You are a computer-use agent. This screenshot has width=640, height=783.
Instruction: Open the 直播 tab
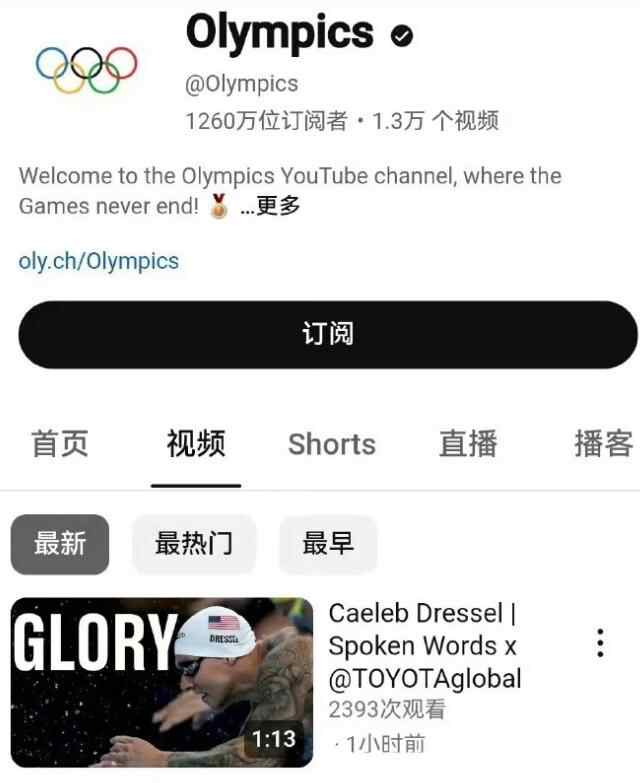[x=468, y=444]
